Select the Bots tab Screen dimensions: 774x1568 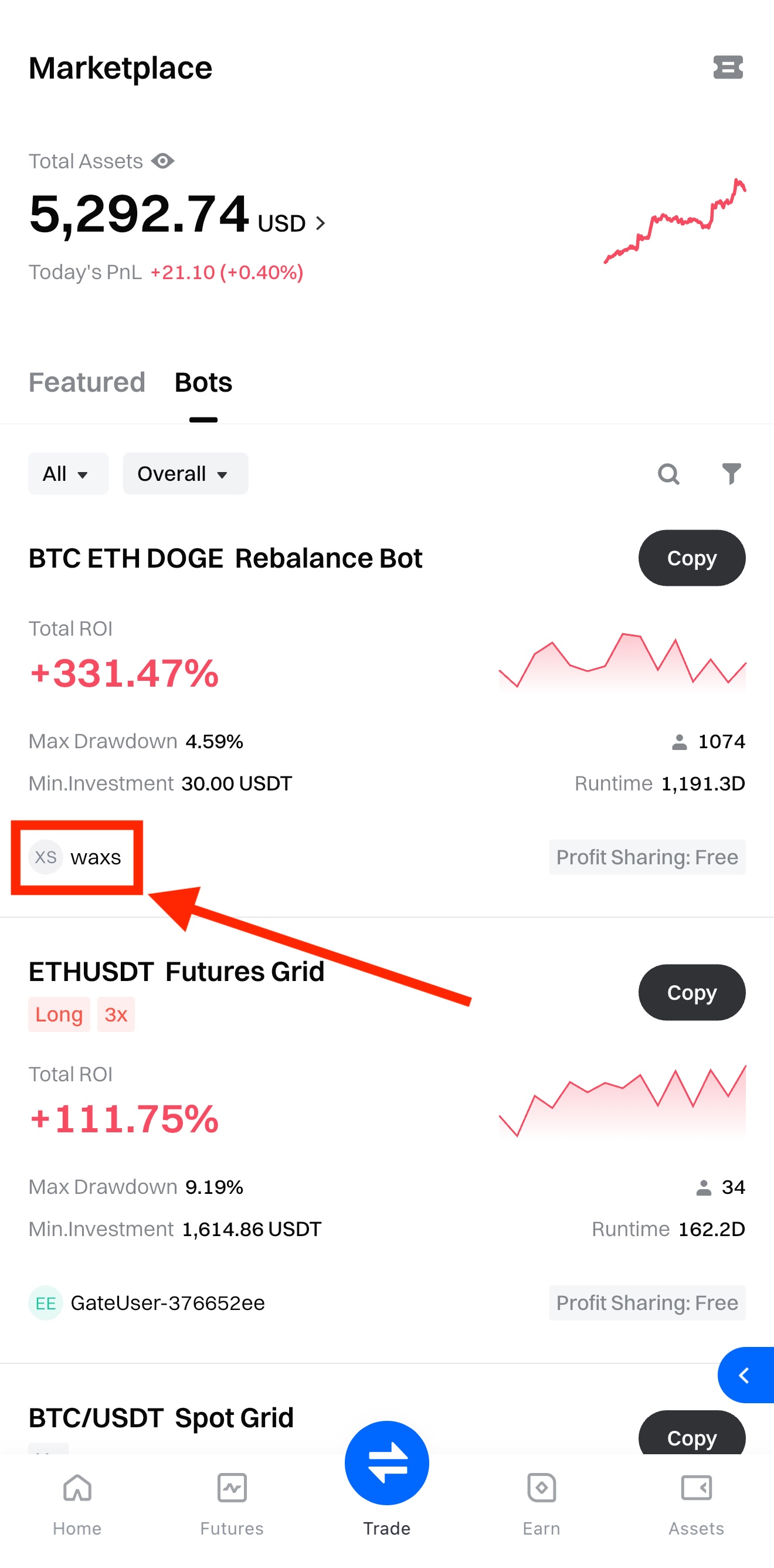click(203, 383)
